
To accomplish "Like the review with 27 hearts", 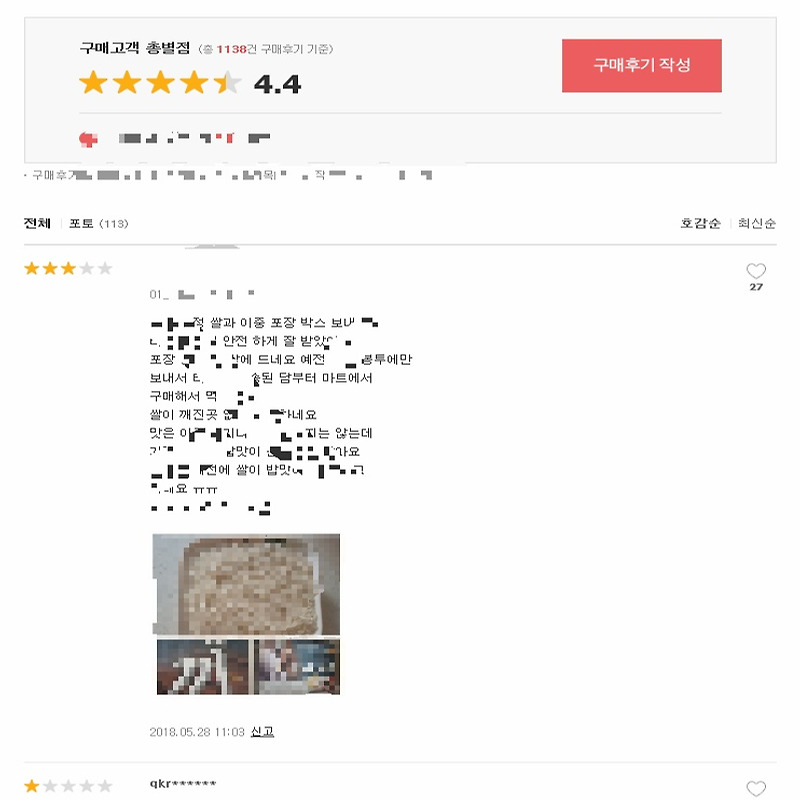I will tap(756, 271).
